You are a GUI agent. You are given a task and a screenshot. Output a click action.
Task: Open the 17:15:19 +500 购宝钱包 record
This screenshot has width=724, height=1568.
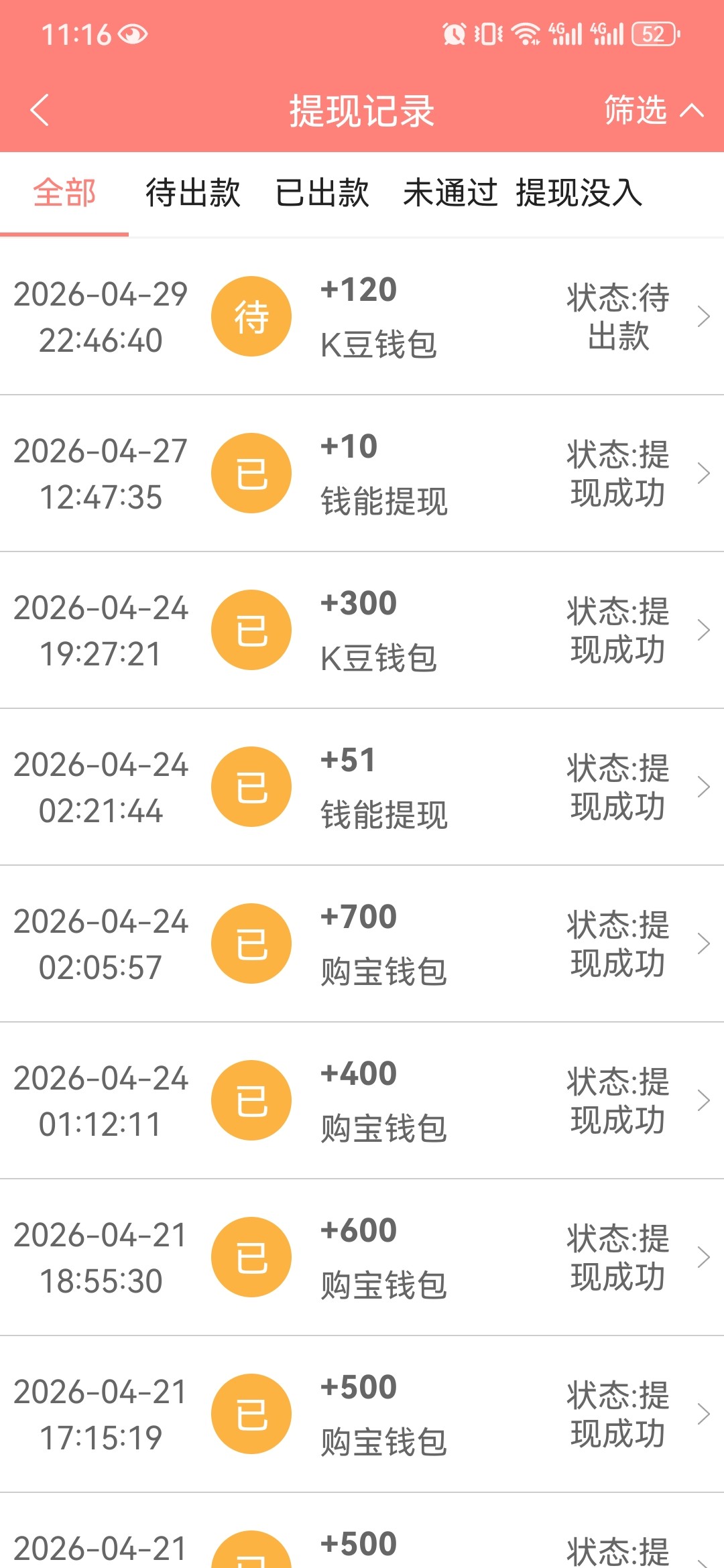tap(362, 1414)
